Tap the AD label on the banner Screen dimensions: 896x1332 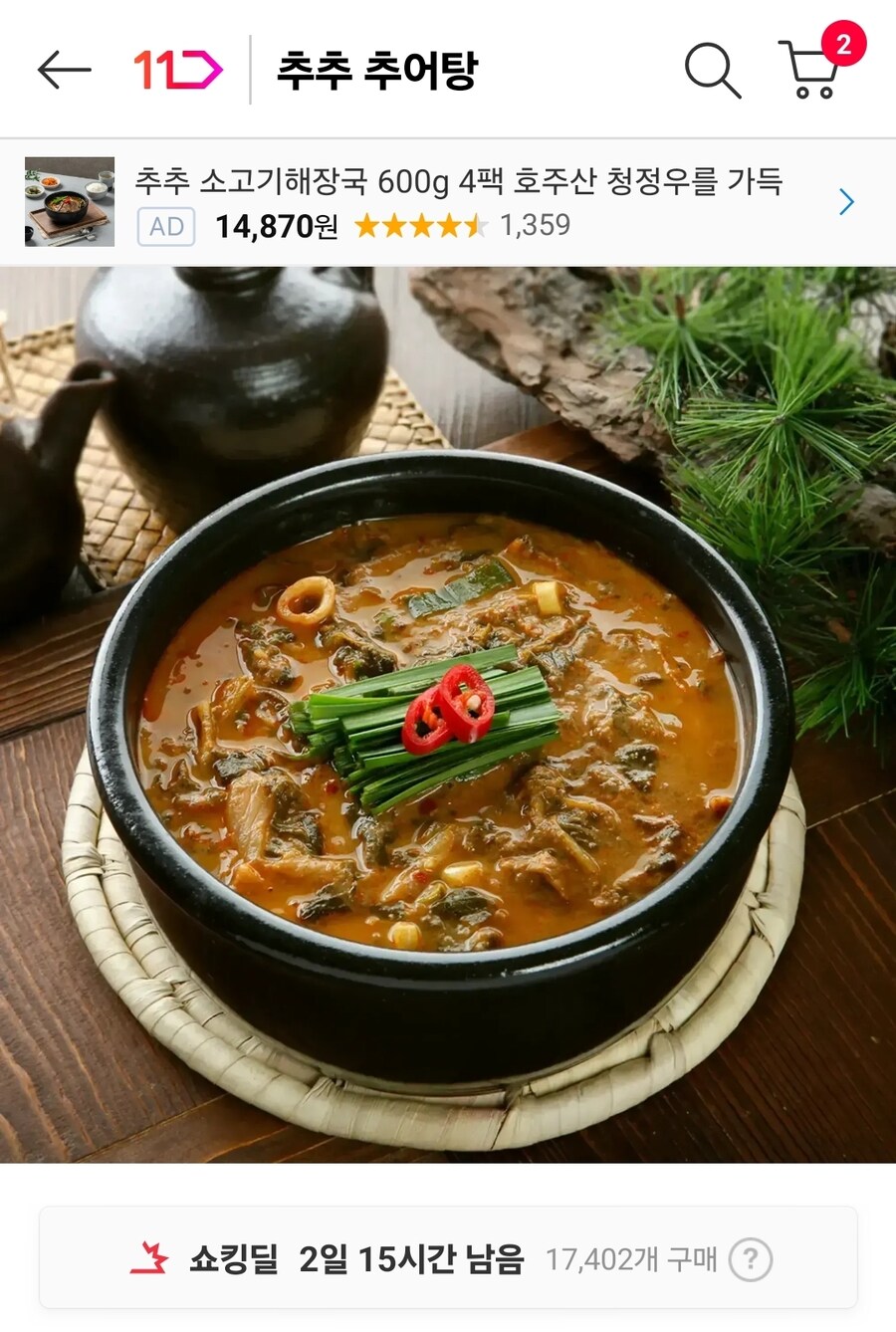coord(164,227)
